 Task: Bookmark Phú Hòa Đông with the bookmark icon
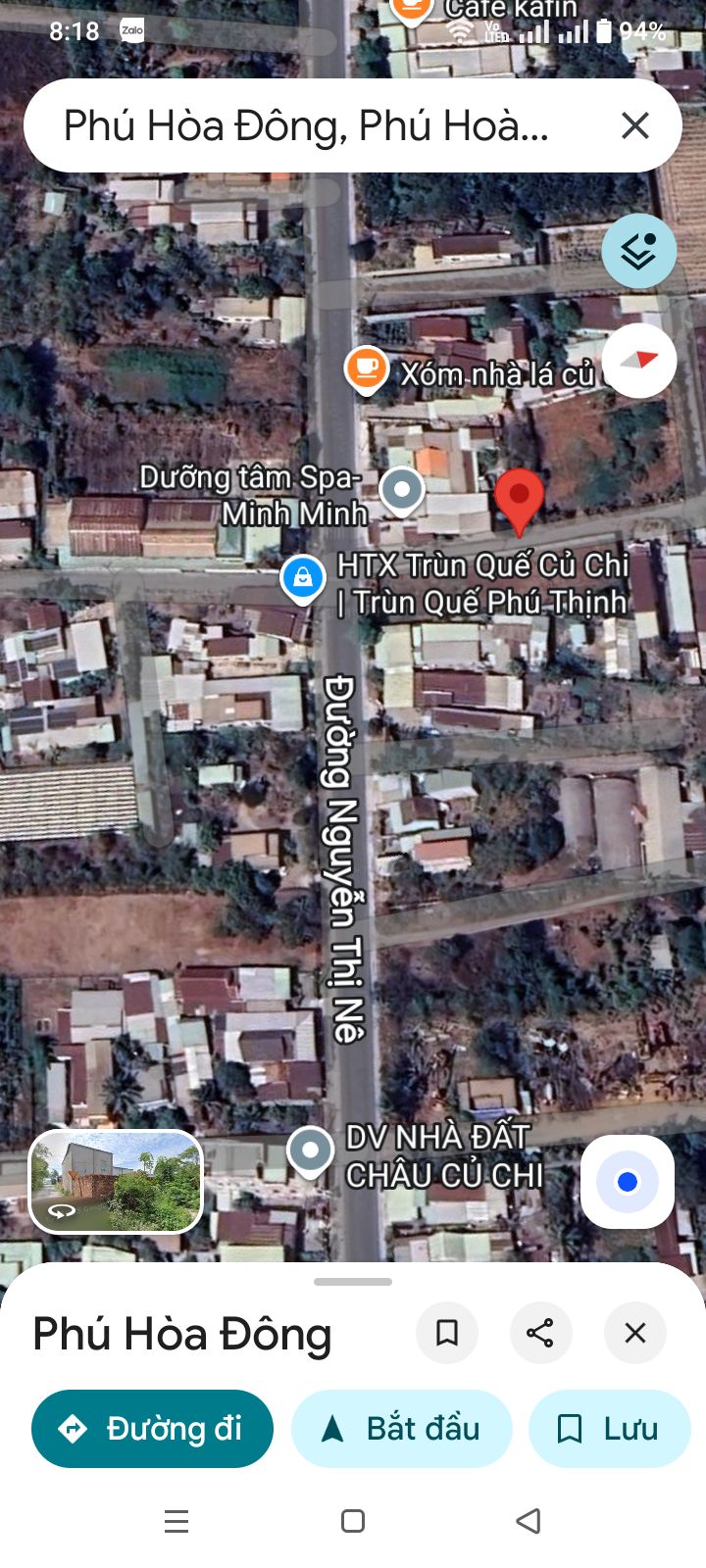tap(447, 1333)
